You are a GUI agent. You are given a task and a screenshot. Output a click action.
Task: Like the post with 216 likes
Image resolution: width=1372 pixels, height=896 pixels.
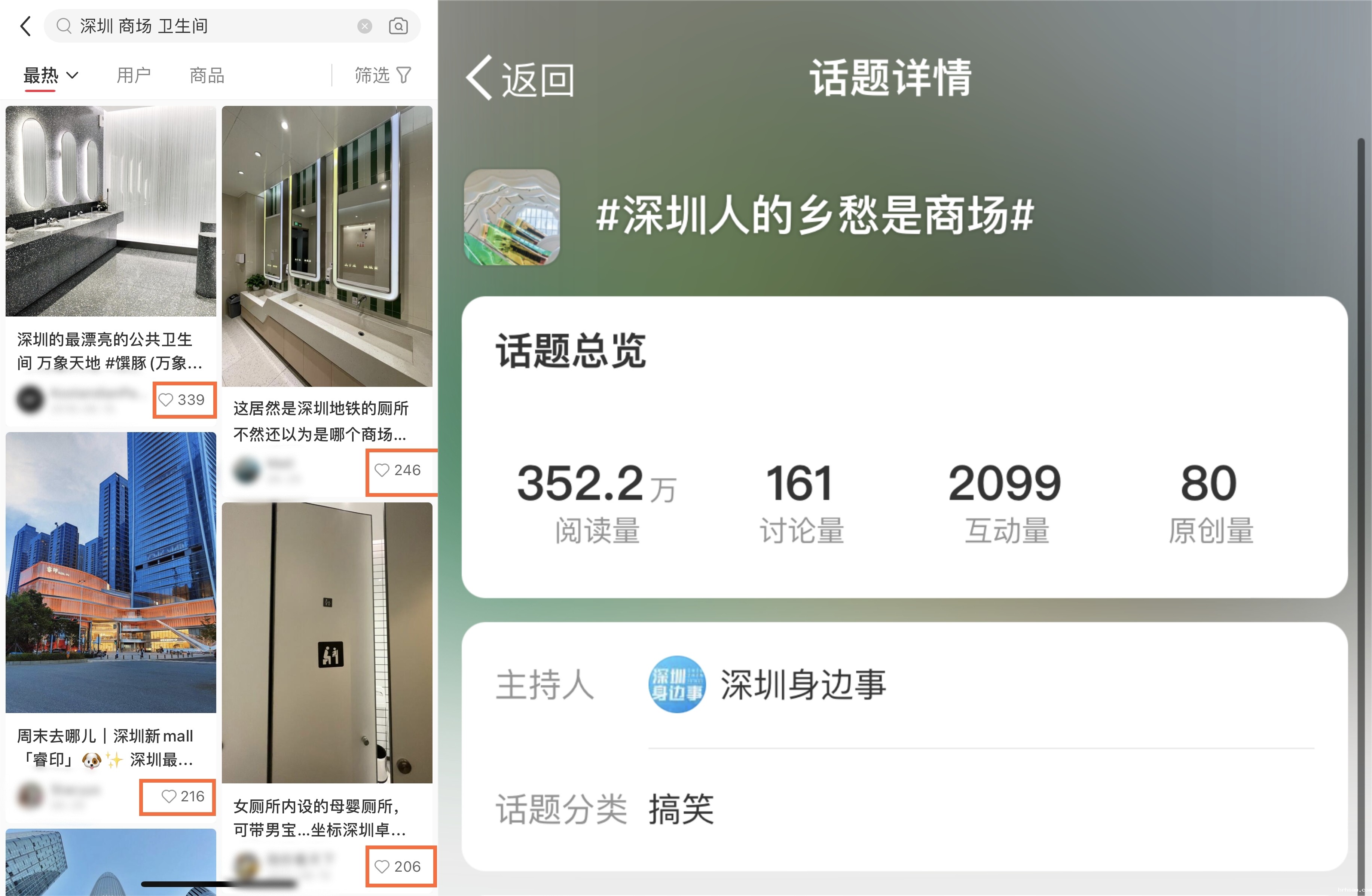pos(168,796)
